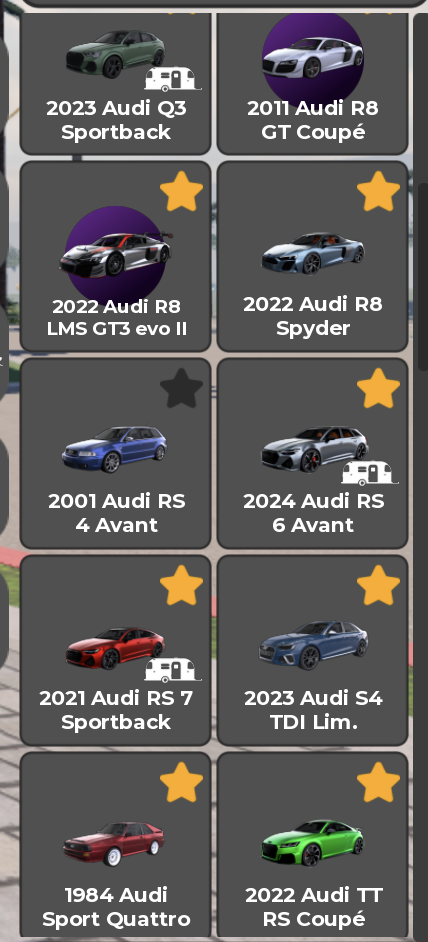This screenshot has height=942, width=428.
Task: Pick the 2022 Audi R8 Spyder card
Action: click(x=313, y=257)
